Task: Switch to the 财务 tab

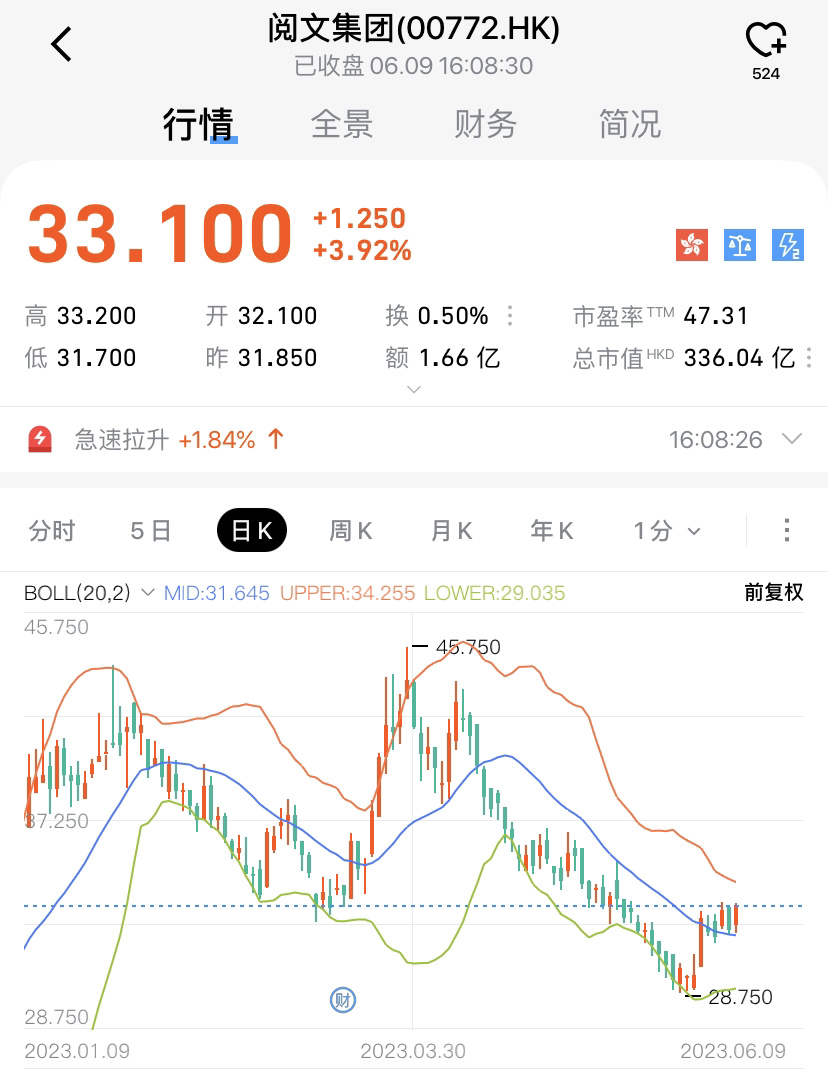Action: 485,125
